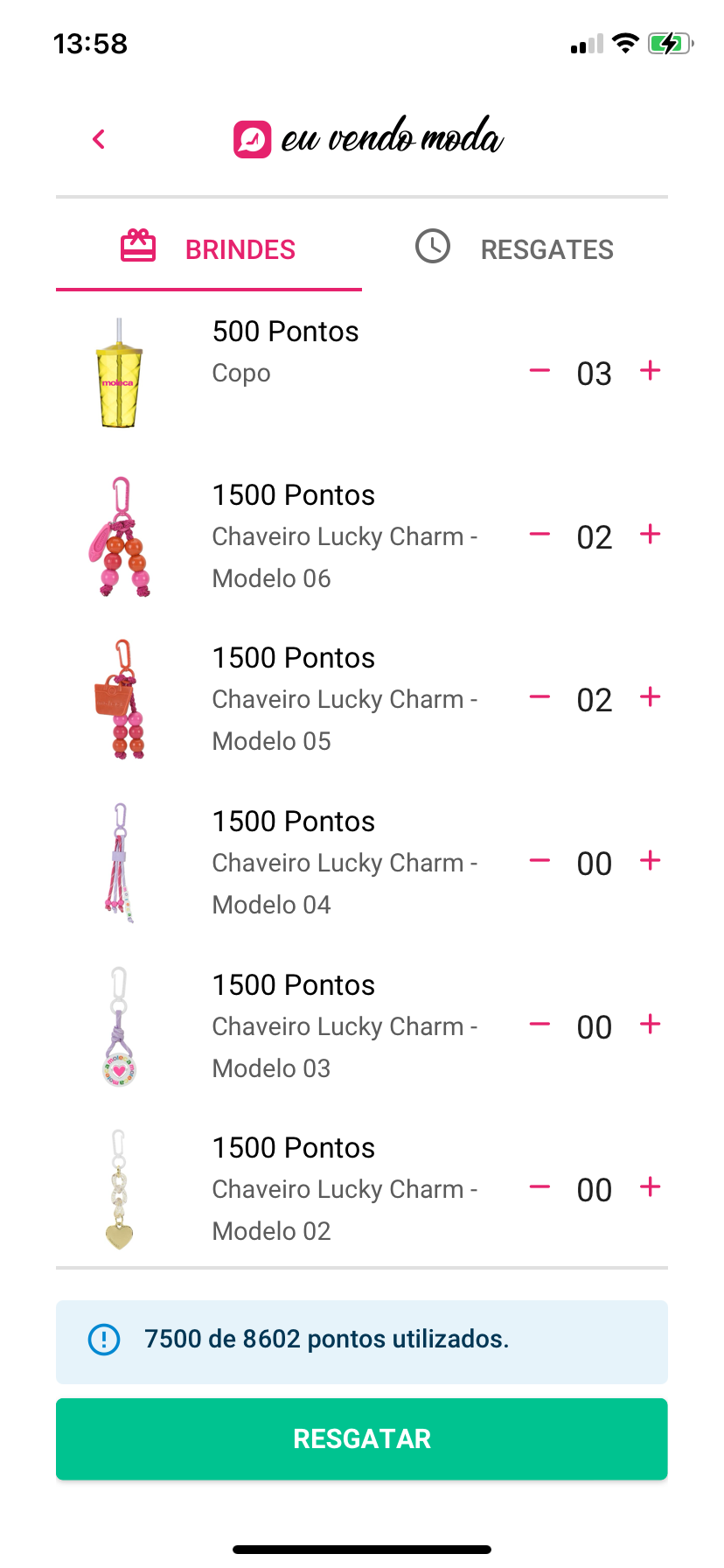Decrease quantity of Copo

pyautogui.click(x=540, y=371)
